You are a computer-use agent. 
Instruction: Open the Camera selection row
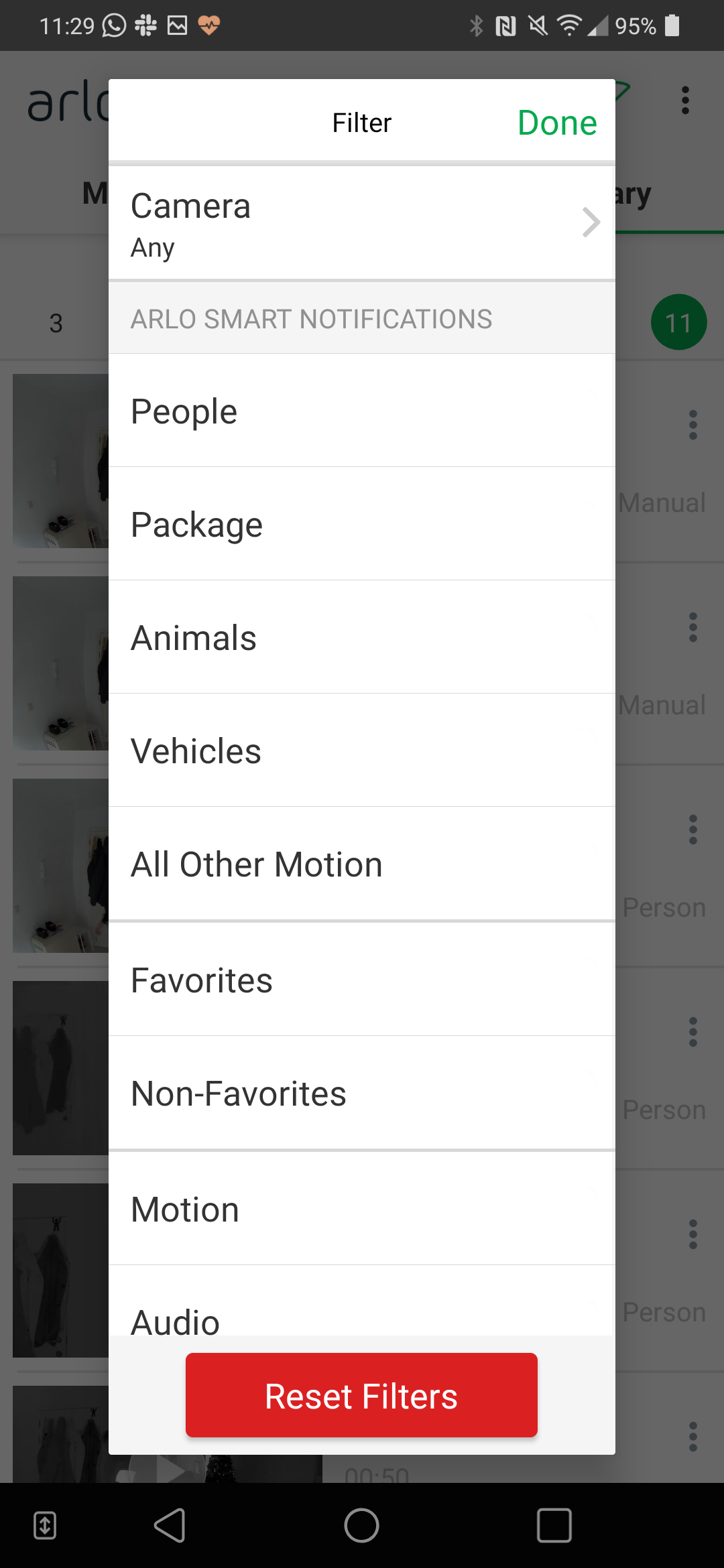point(362,223)
